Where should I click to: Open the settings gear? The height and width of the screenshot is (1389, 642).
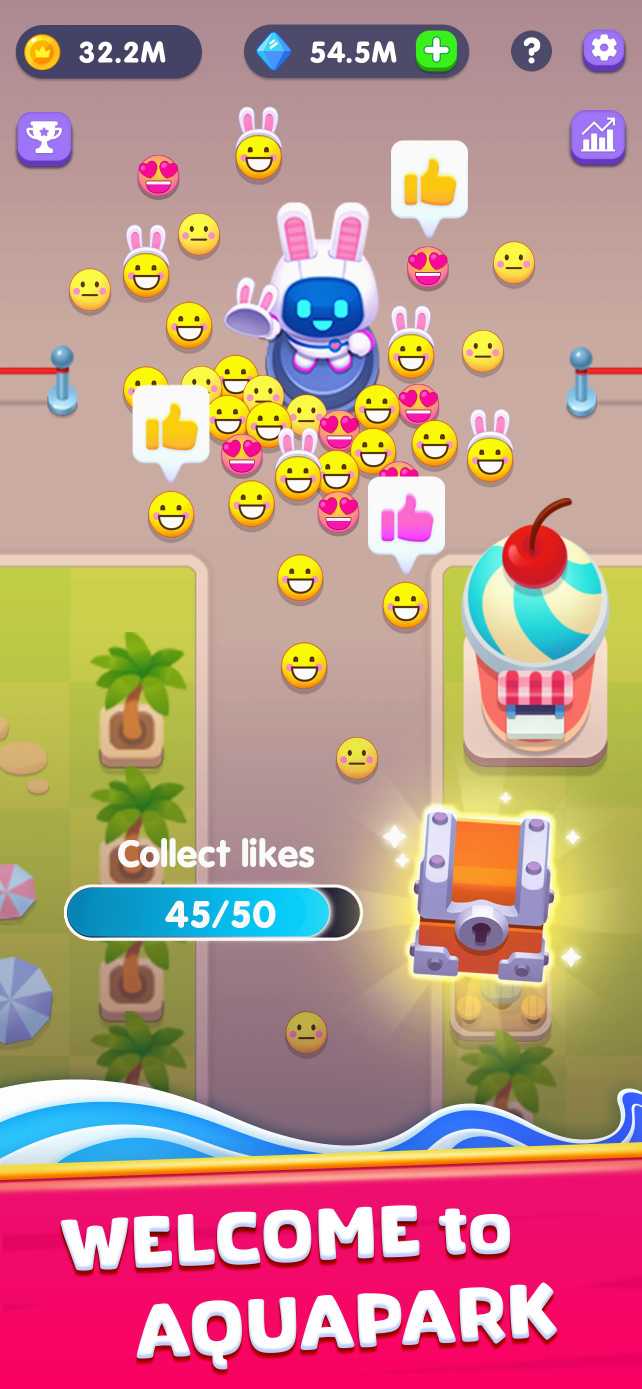point(603,49)
